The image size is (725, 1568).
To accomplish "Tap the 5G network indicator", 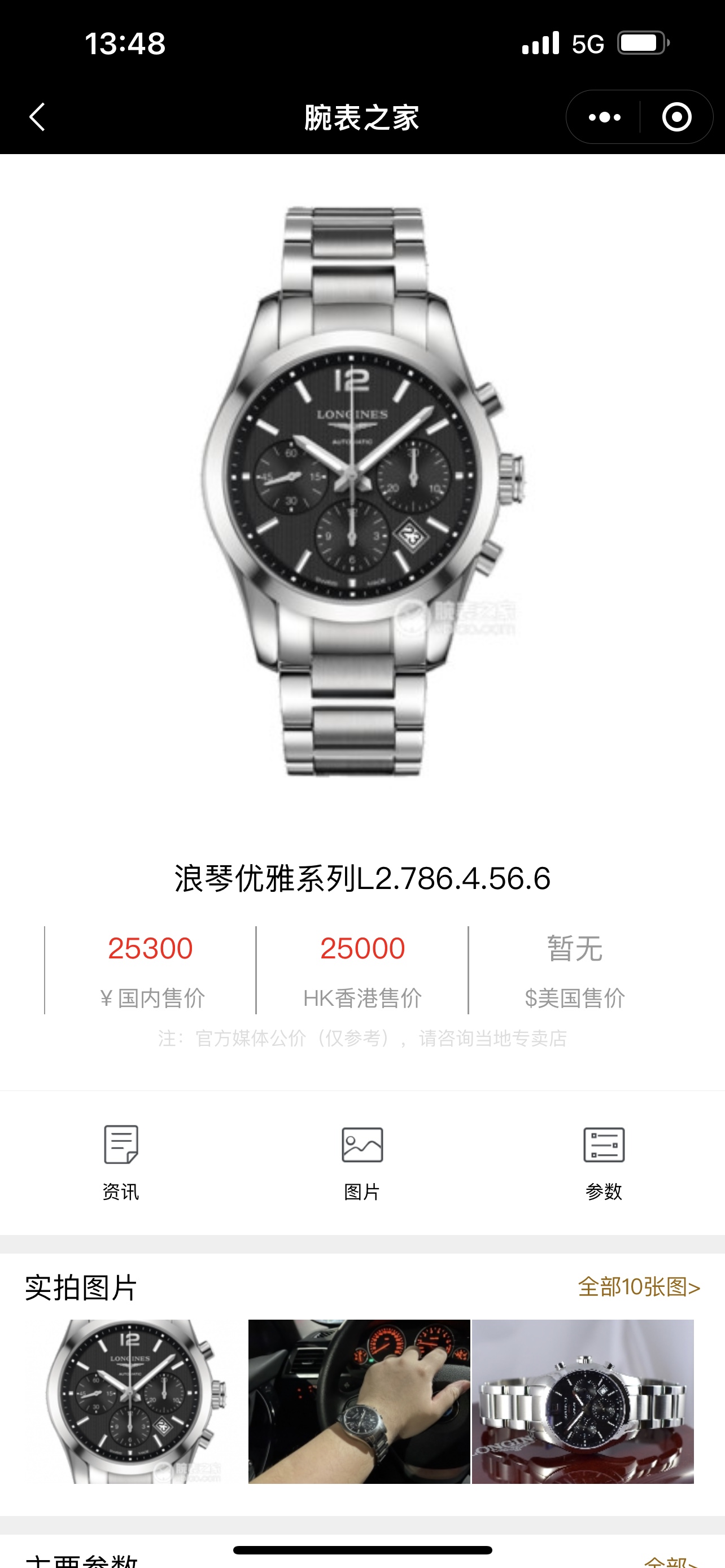I will pos(588,42).
